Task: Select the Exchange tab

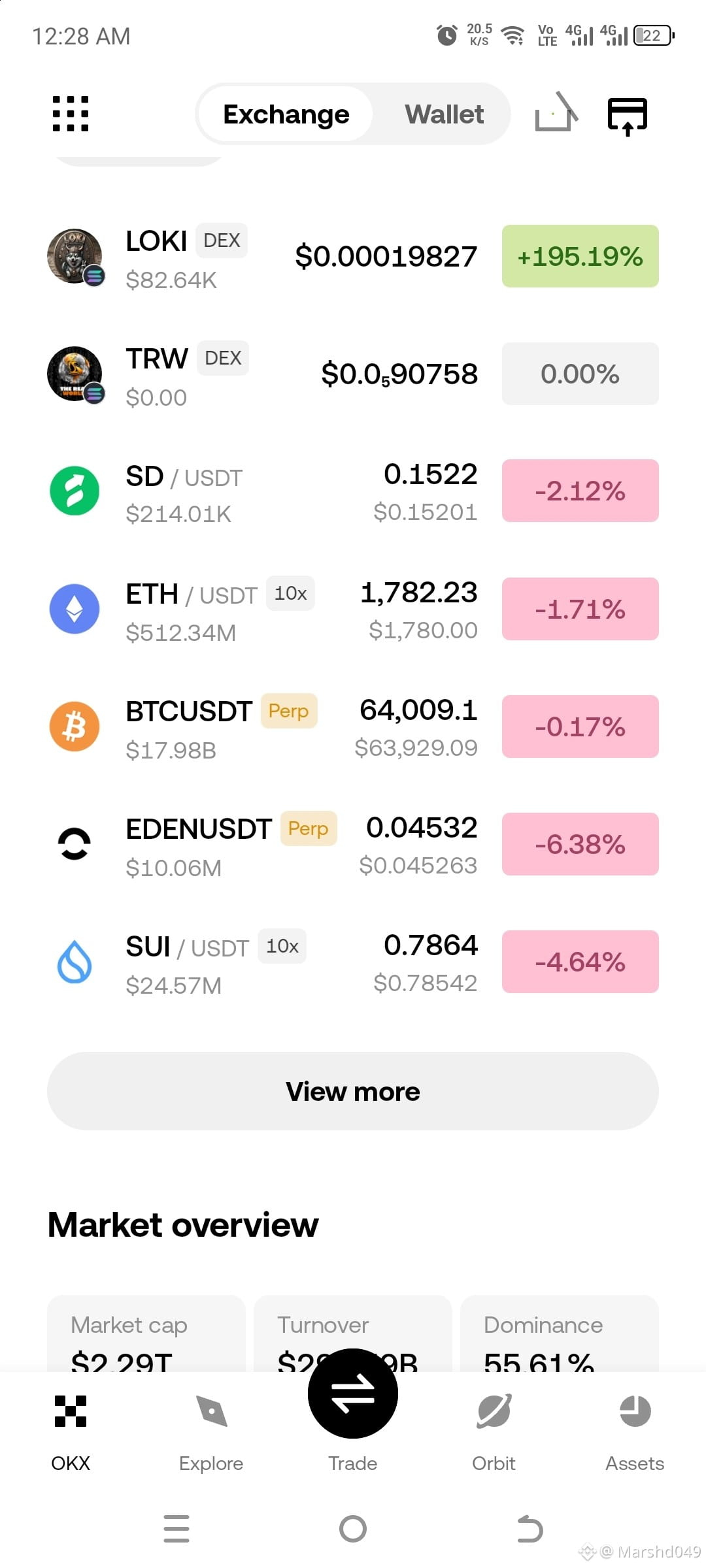Action: click(x=286, y=114)
